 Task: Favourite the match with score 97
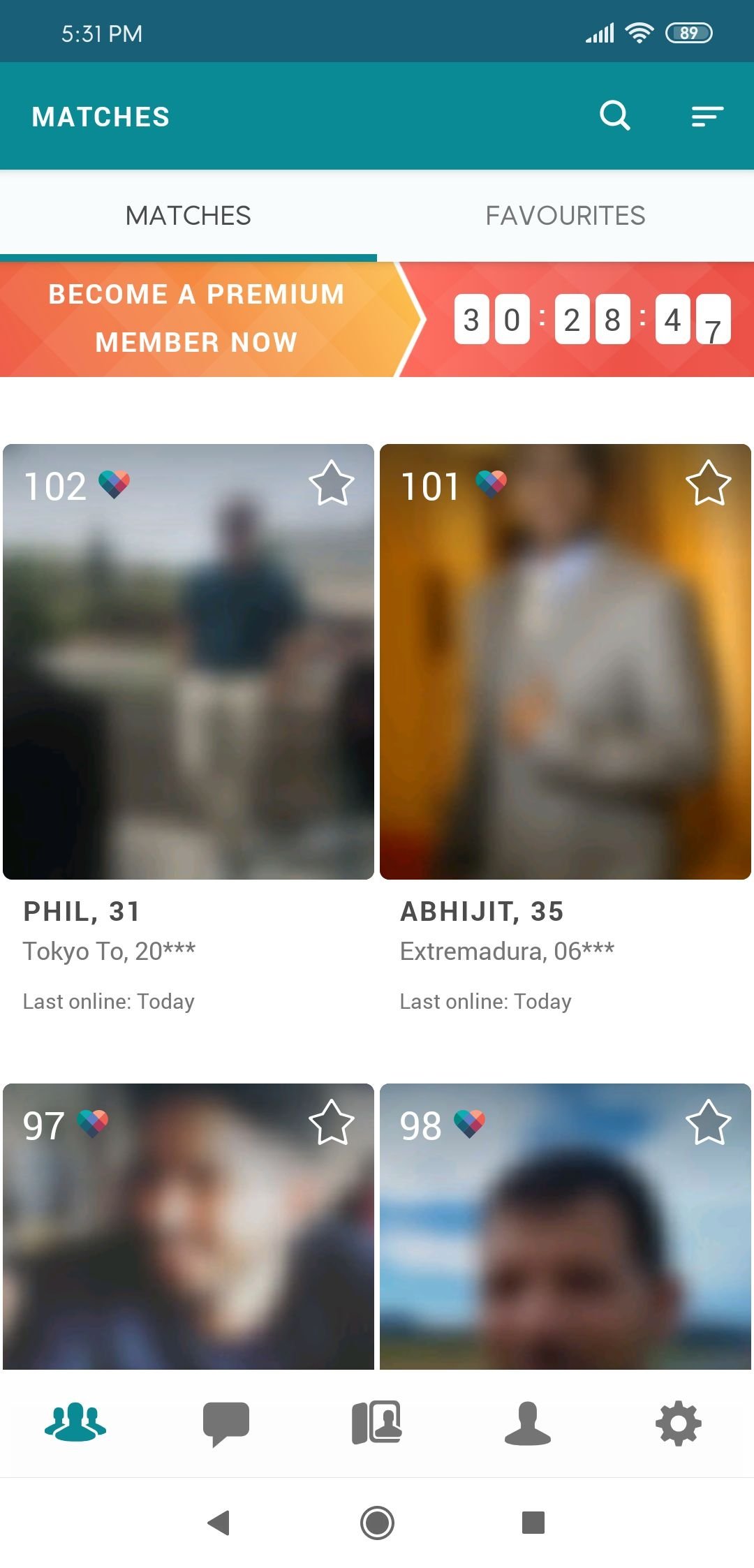point(332,1123)
